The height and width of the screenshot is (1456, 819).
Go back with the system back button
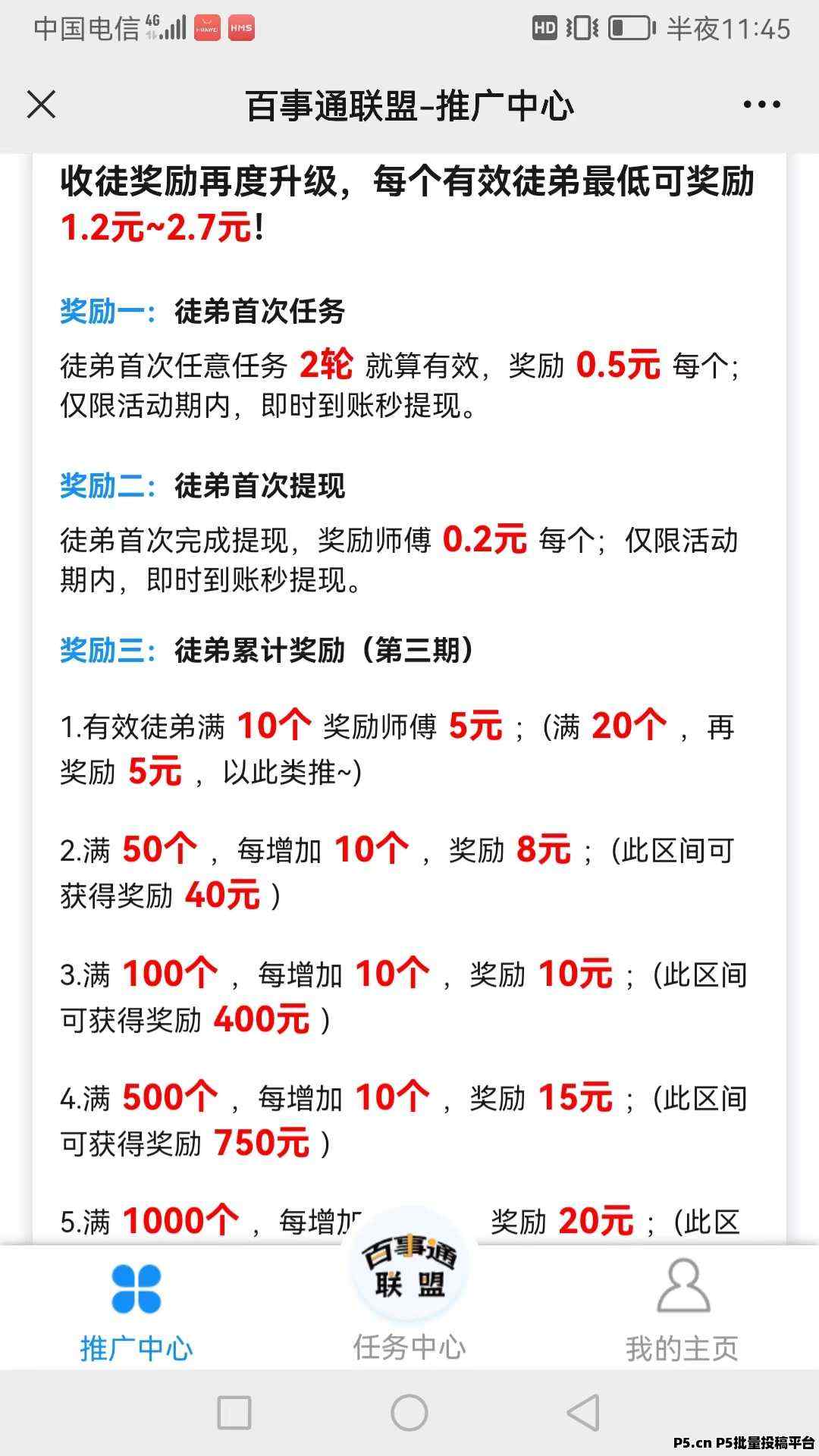[x=583, y=1413]
